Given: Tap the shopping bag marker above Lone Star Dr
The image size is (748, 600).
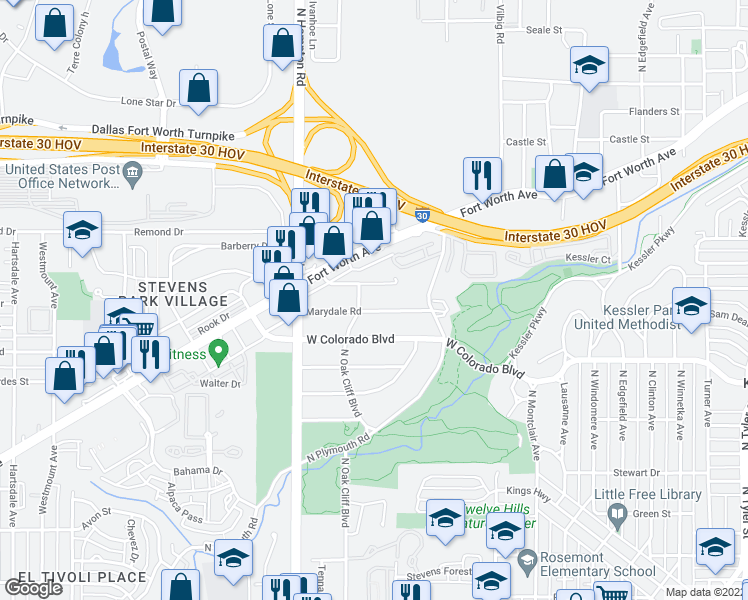Looking at the screenshot, I should [x=199, y=86].
